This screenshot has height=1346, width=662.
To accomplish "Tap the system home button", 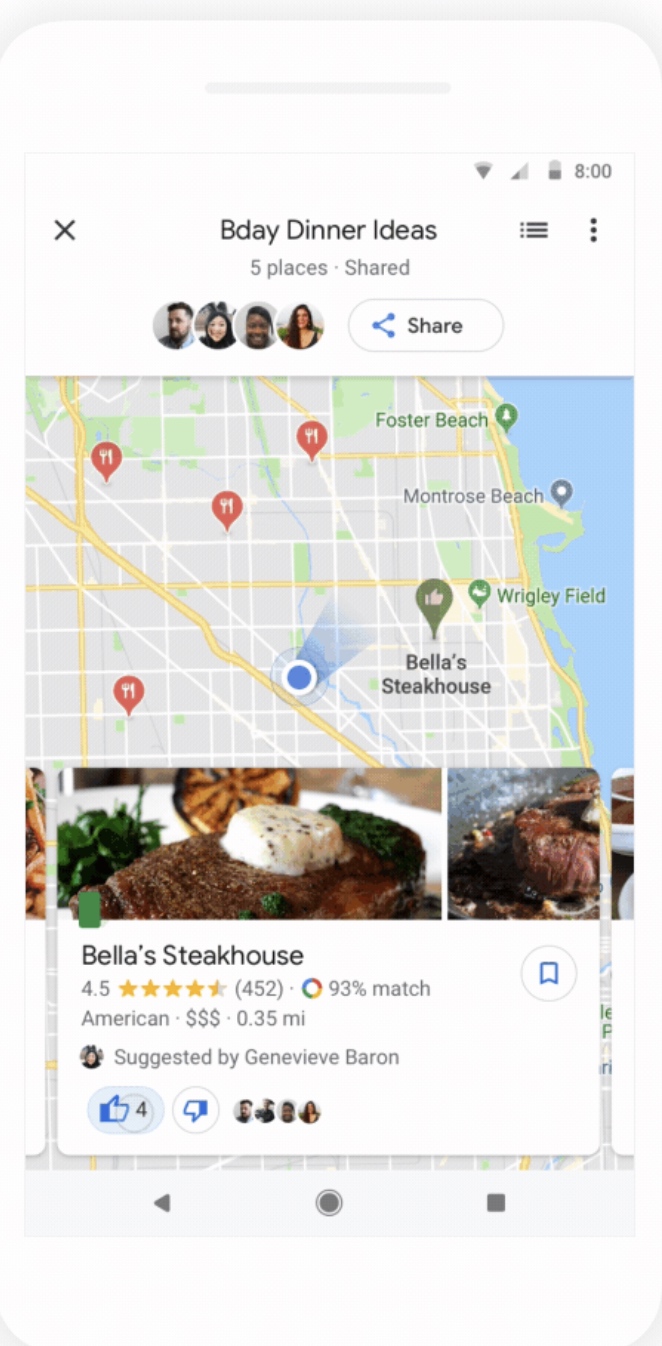I will (329, 1203).
